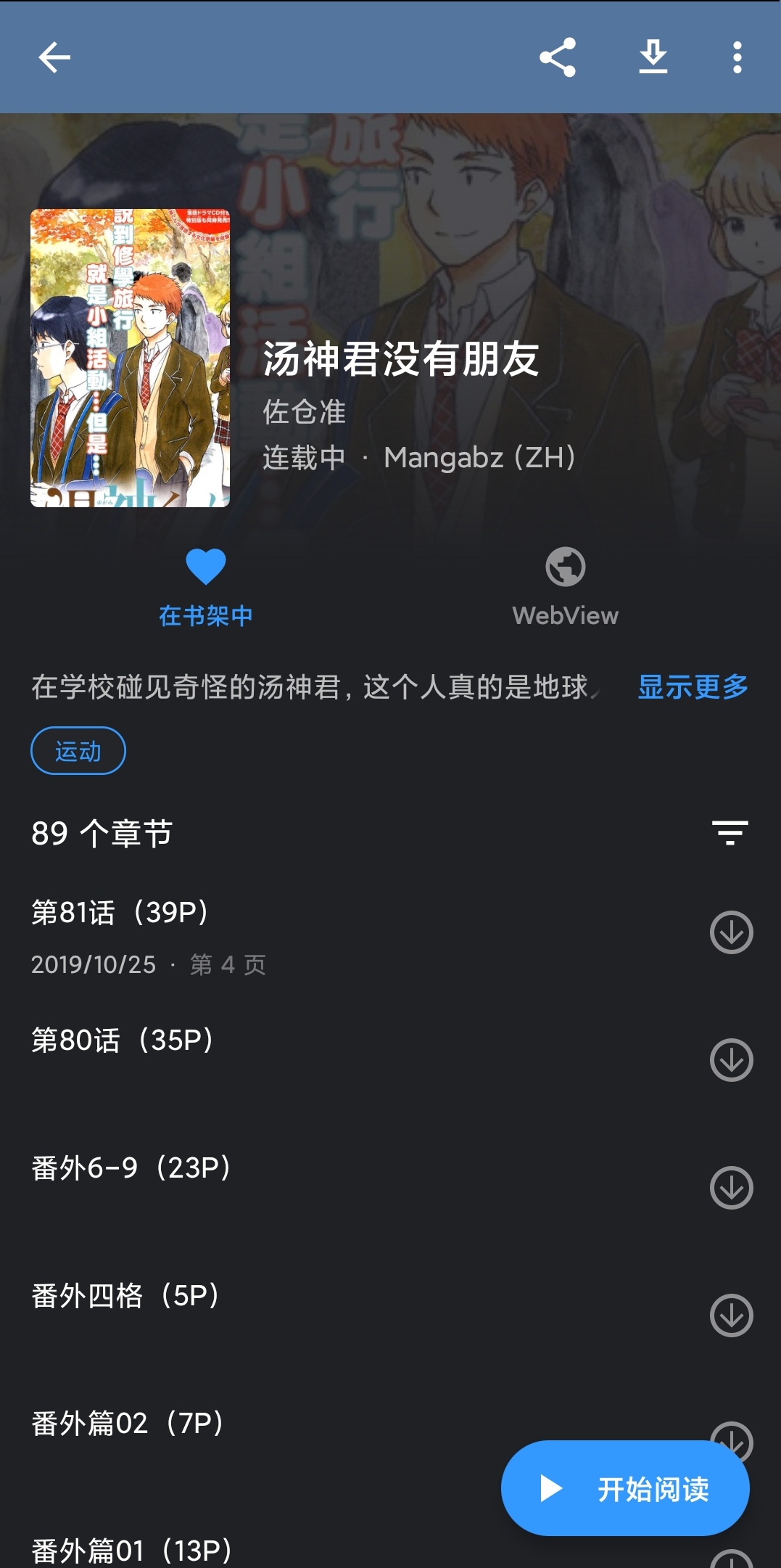This screenshot has width=781, height=1568.
Task: Download chapter 番外6-9 (23P)
Action: pos(731,1188)
